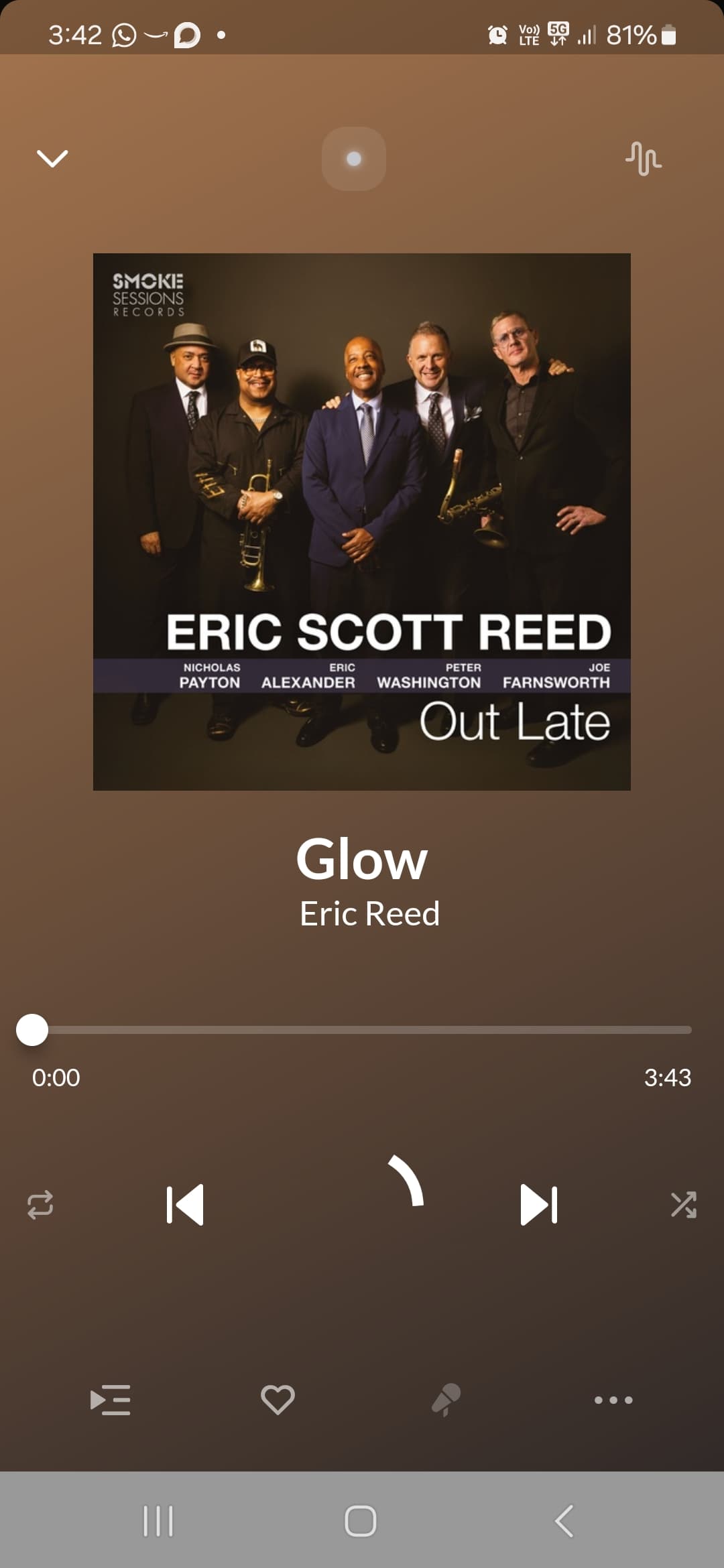Viewport: 724px width, 1568px height.
Task: Skip to the next track
Action: (539, 1205)
